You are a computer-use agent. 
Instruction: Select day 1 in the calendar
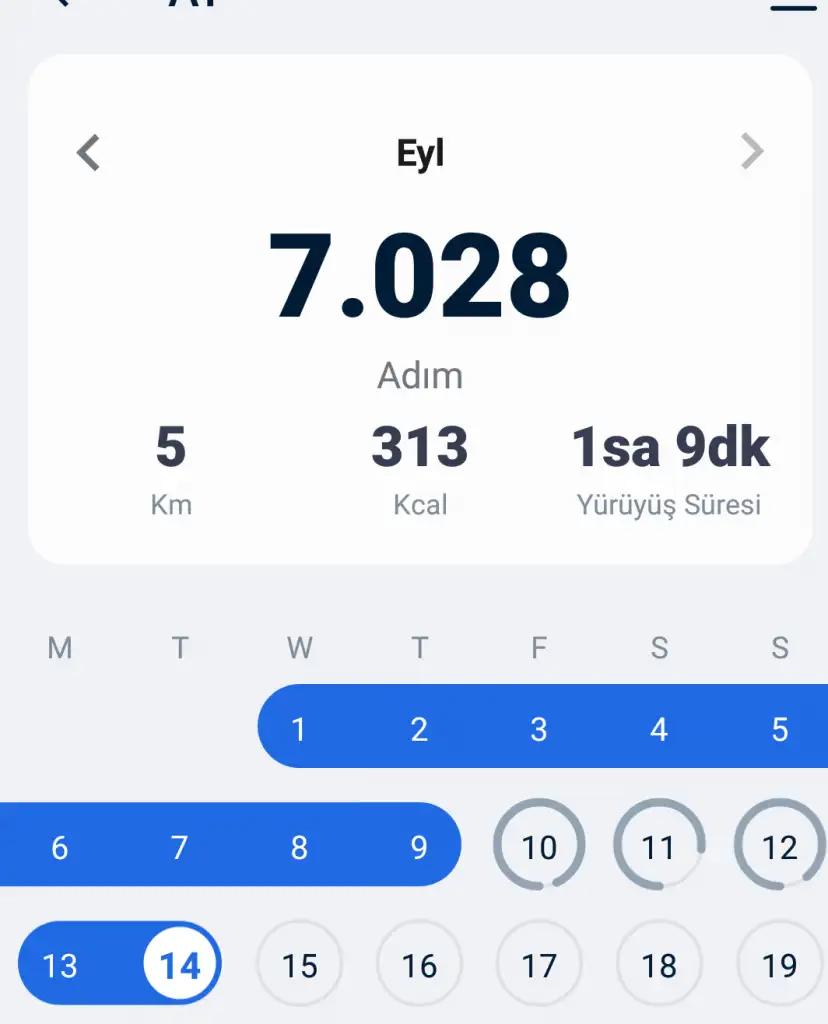click(x=299, y=728)
